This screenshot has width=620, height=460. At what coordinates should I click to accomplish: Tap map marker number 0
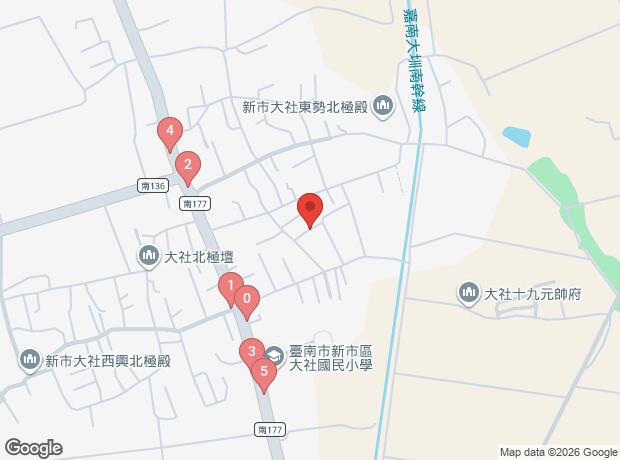(247, 303)
